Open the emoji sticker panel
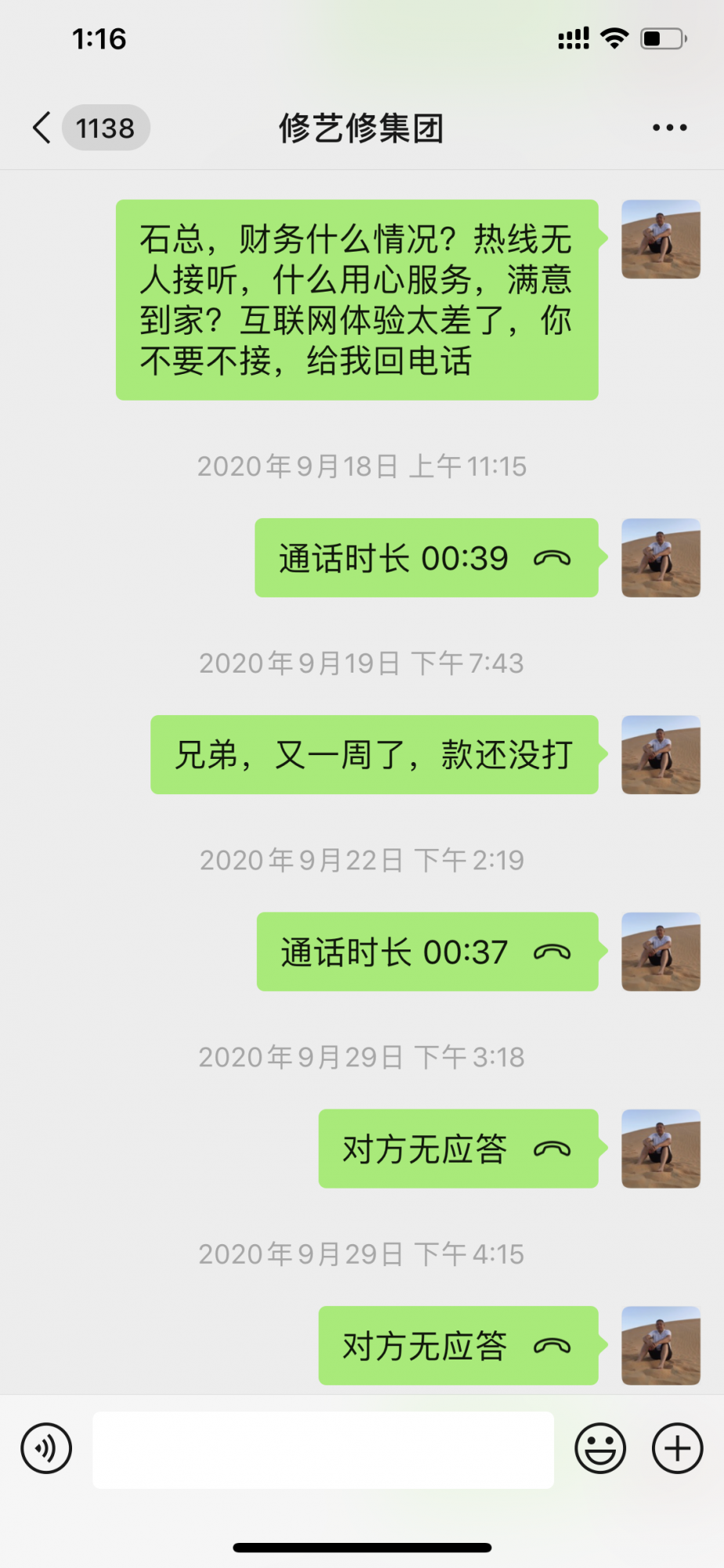 click(x=600, y=1448)
